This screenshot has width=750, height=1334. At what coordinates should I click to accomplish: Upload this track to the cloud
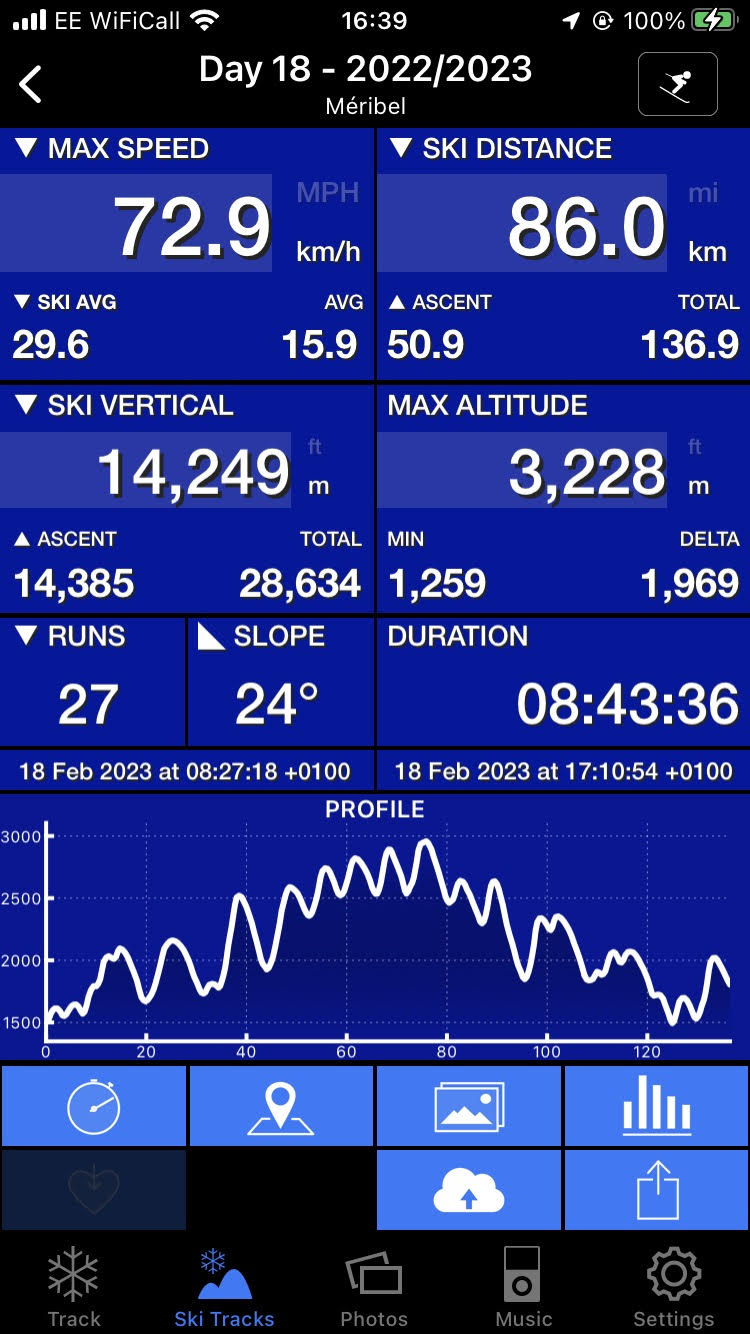point(469,1190)
